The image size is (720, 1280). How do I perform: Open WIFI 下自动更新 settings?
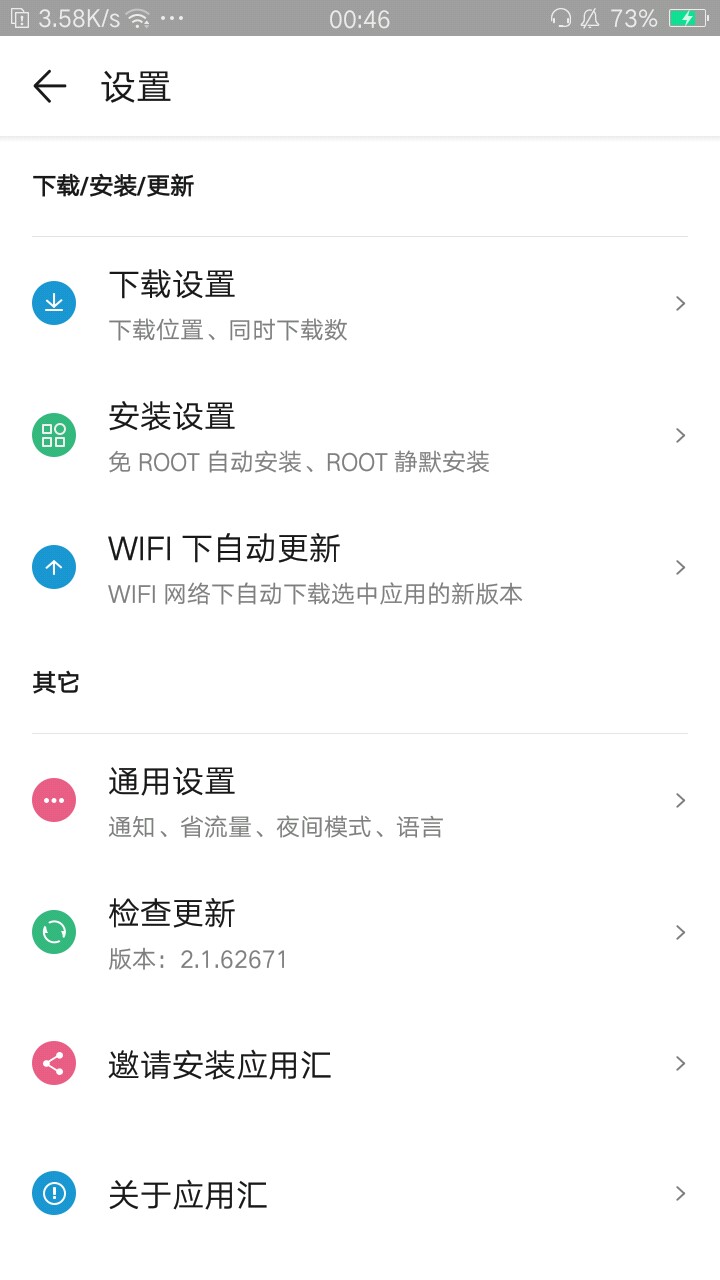(x=360, y=567)
